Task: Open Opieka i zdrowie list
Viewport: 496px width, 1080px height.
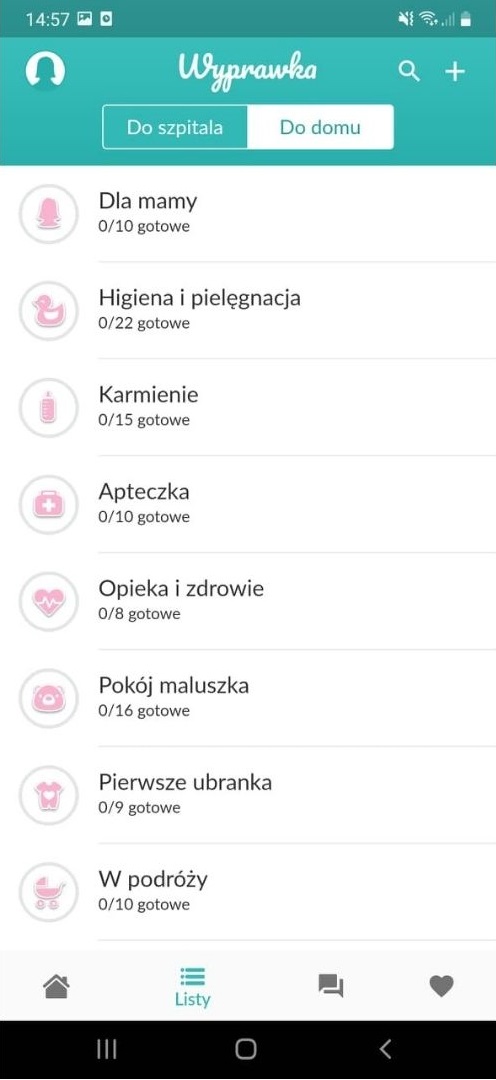Action: pos(248,601)
